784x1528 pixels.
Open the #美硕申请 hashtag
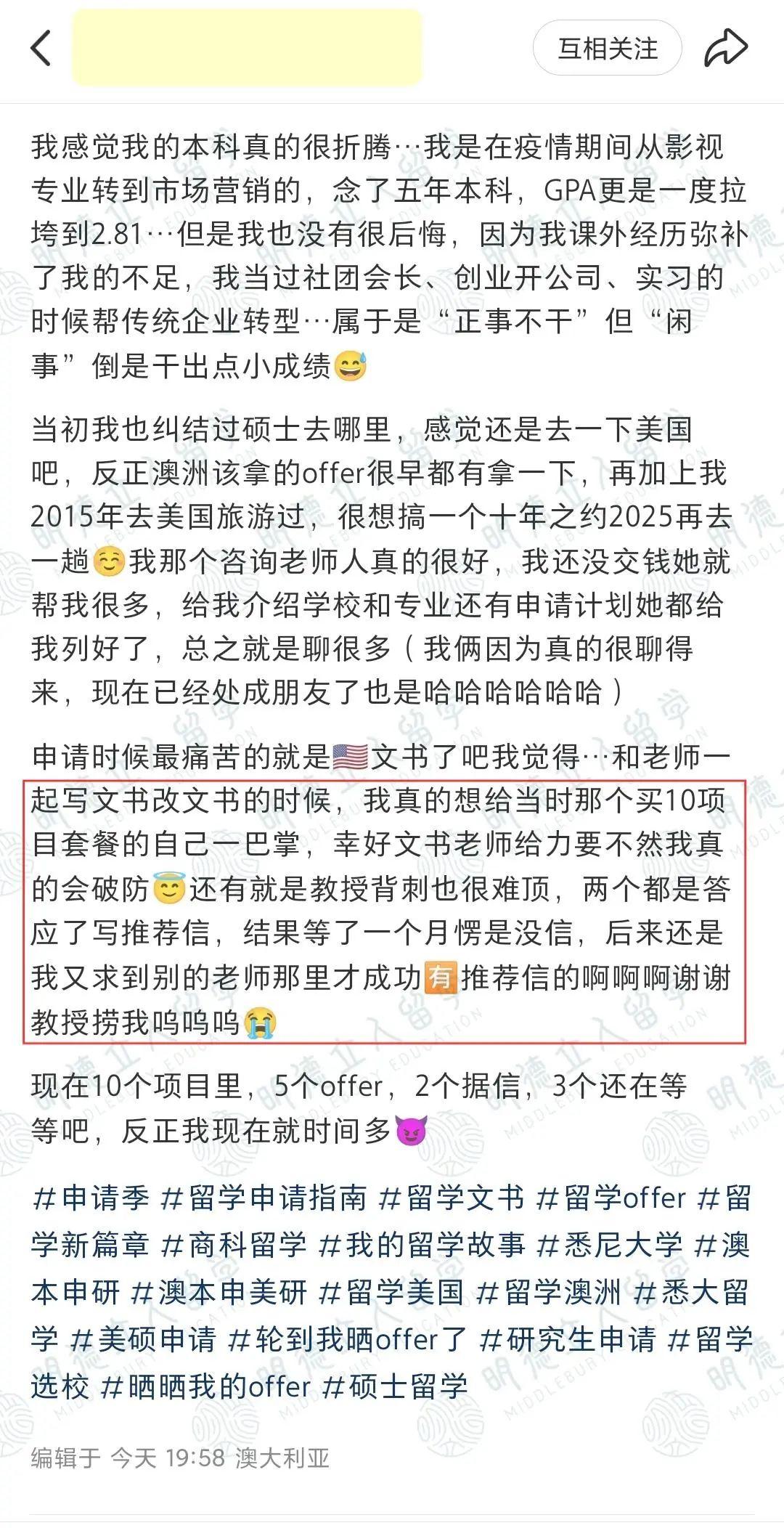click(144, 1339)
